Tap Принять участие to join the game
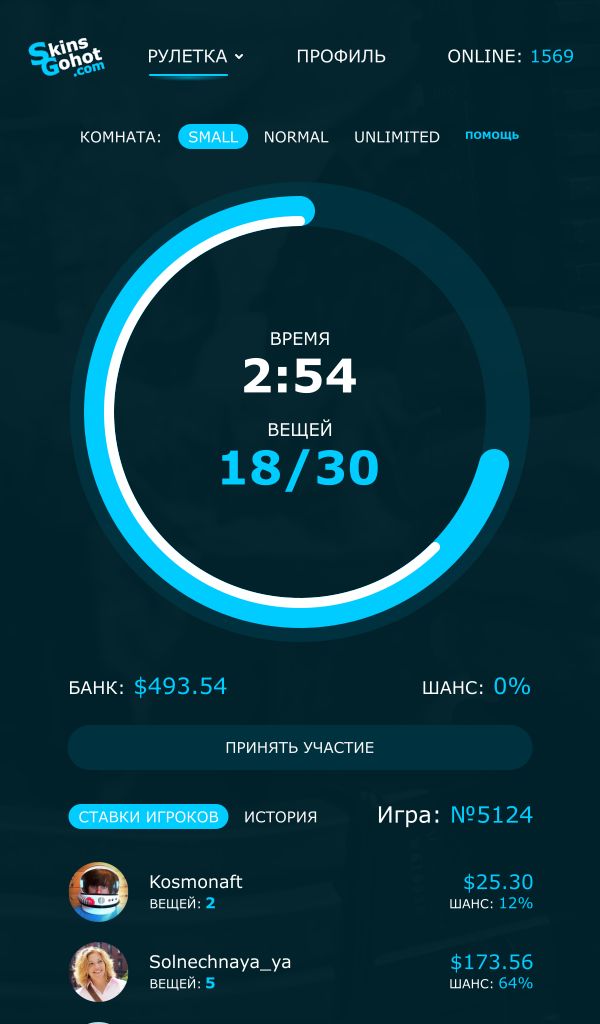This screenshot has width=600, height=1024. 300,747
